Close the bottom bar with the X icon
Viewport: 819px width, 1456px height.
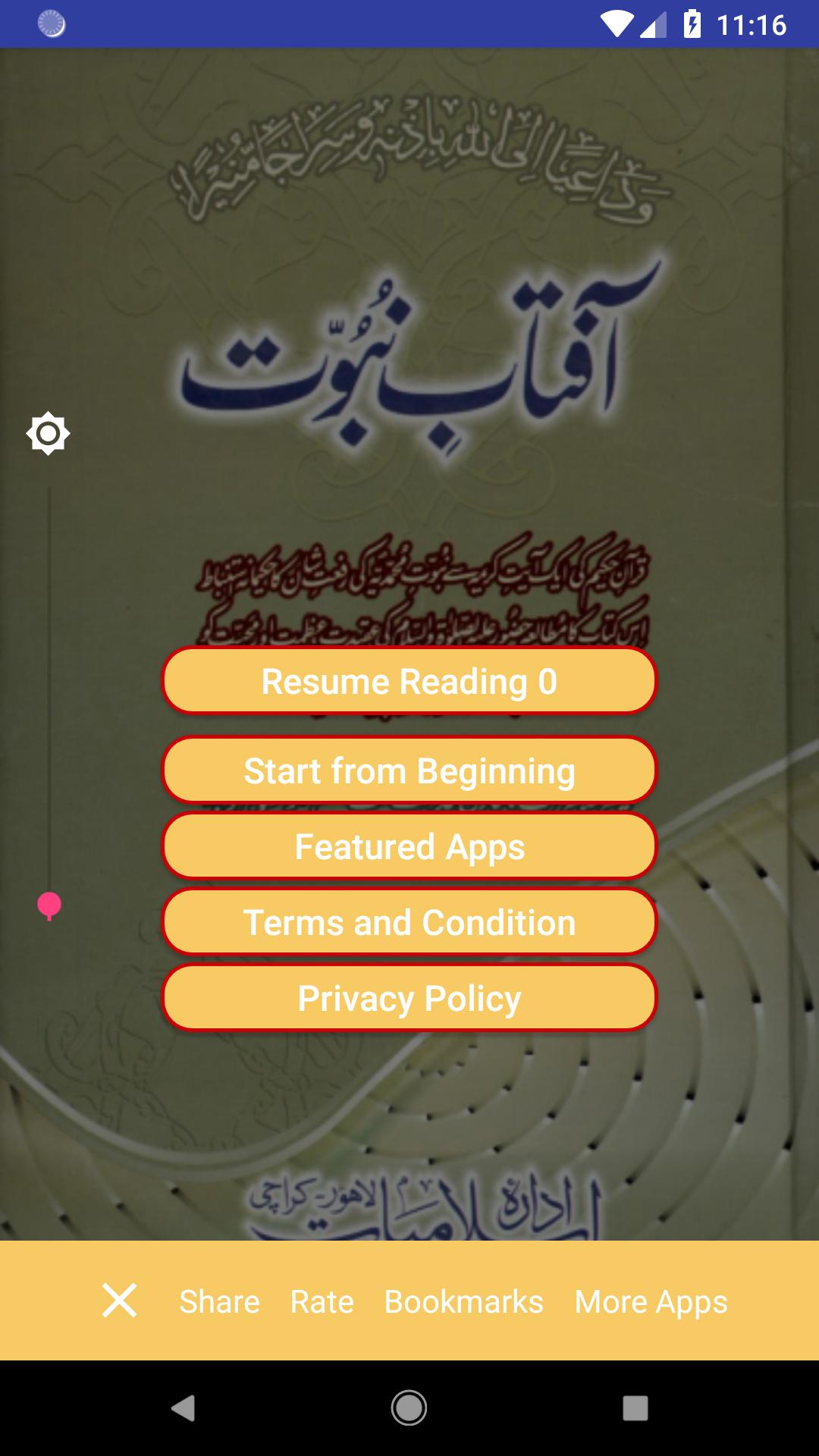coord(120,1301)
